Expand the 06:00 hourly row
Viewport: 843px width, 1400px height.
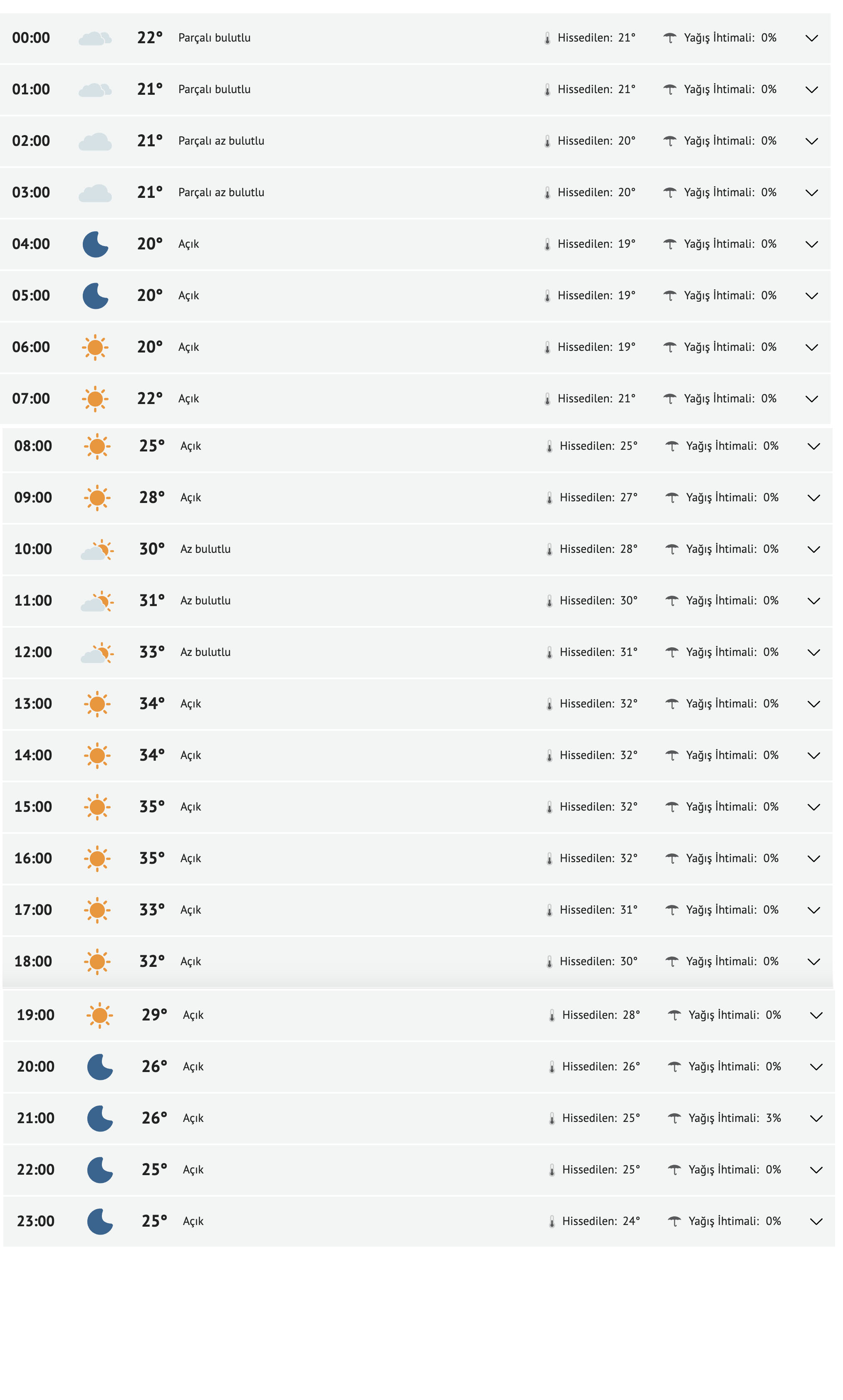point(811,347)
